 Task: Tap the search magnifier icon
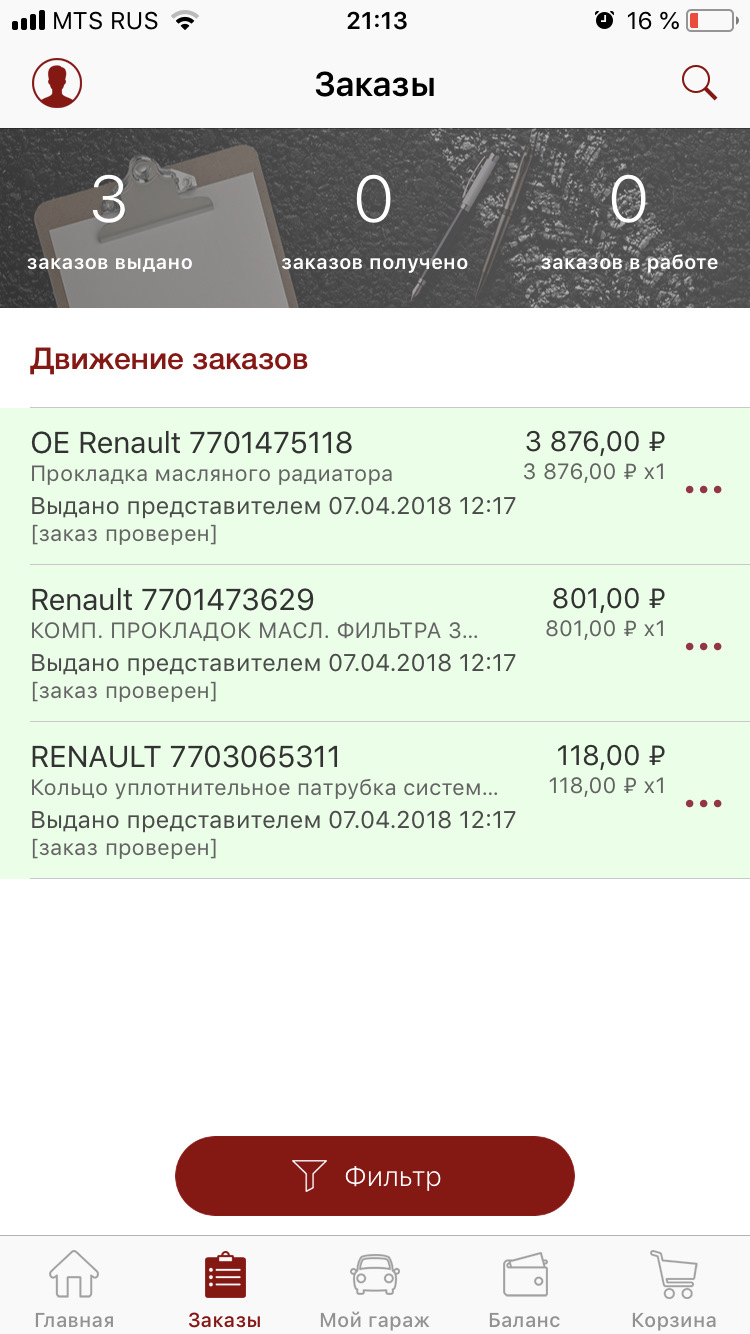pos(699,83)
